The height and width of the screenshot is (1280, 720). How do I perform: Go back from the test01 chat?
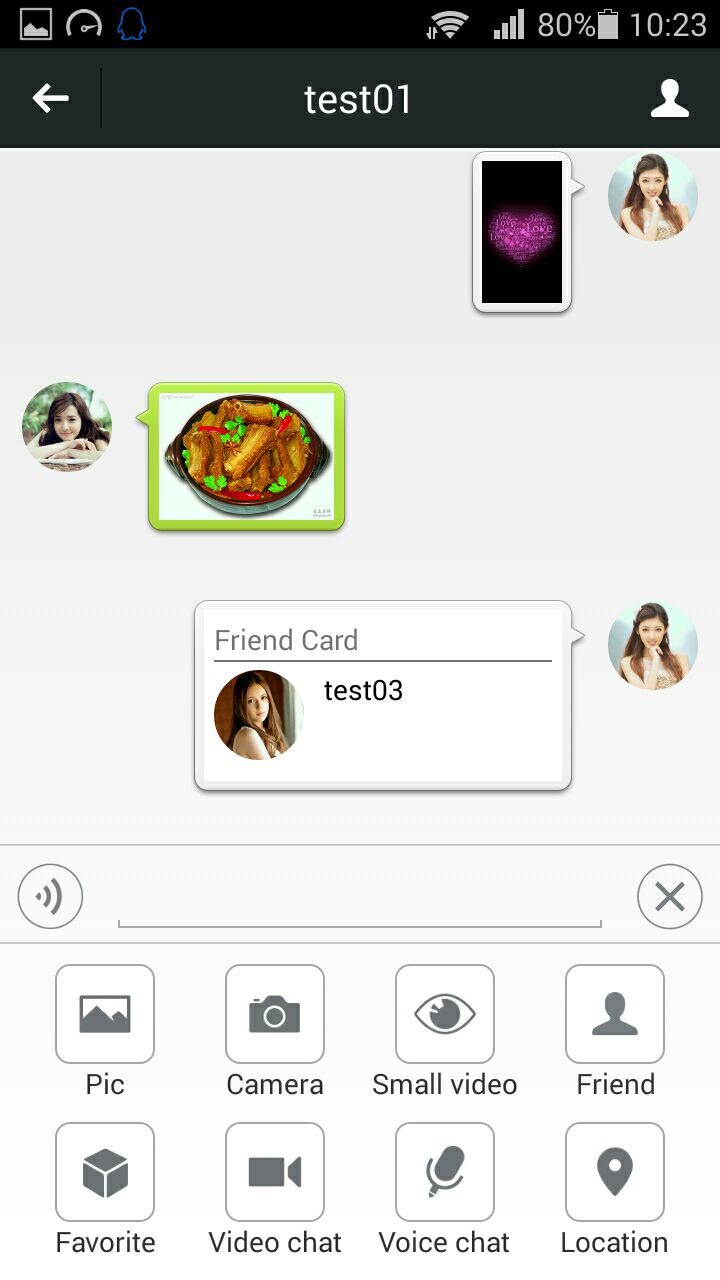pos(50,98)
